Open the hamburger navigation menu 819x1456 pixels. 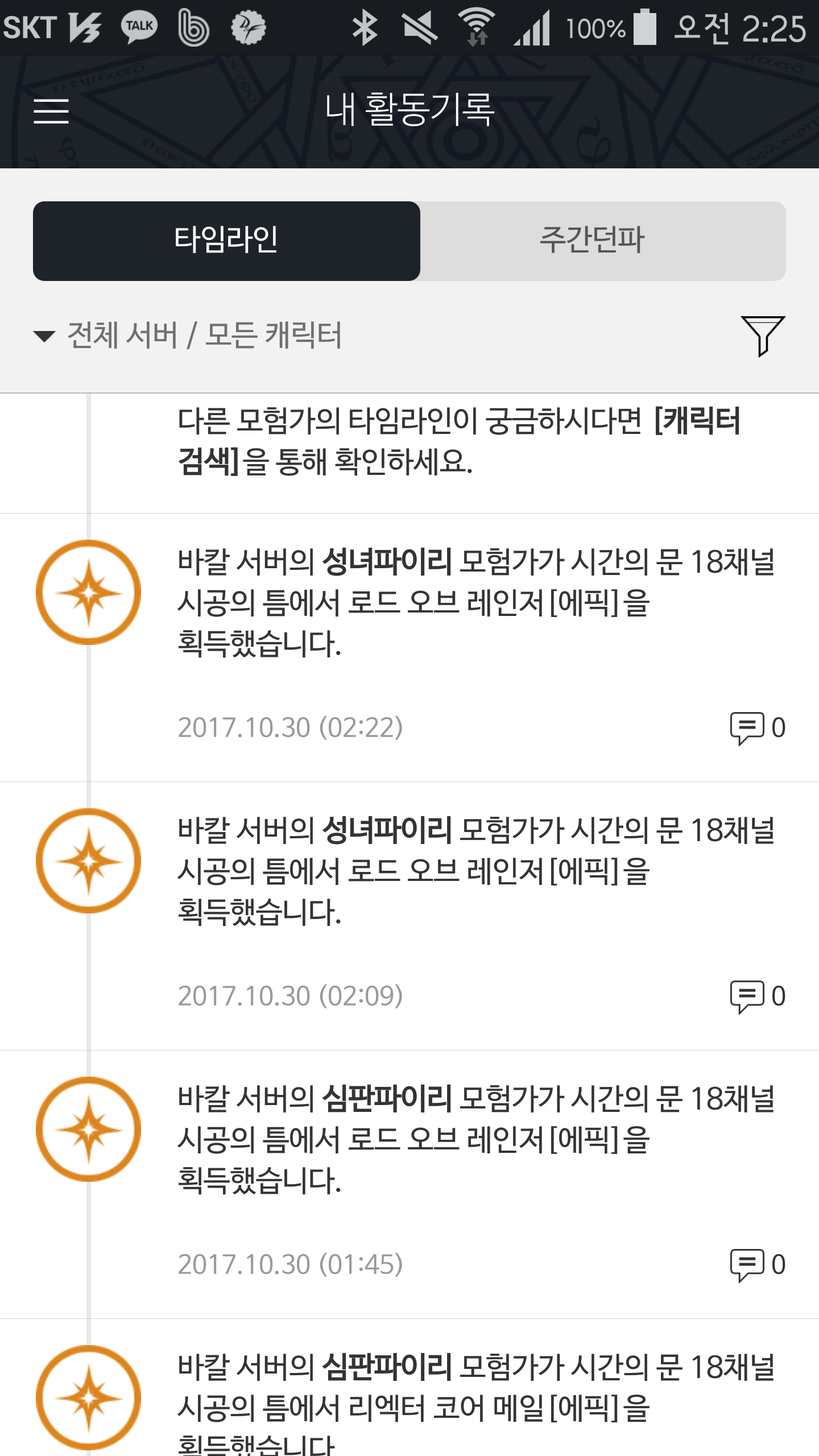(x=51, y=110)
